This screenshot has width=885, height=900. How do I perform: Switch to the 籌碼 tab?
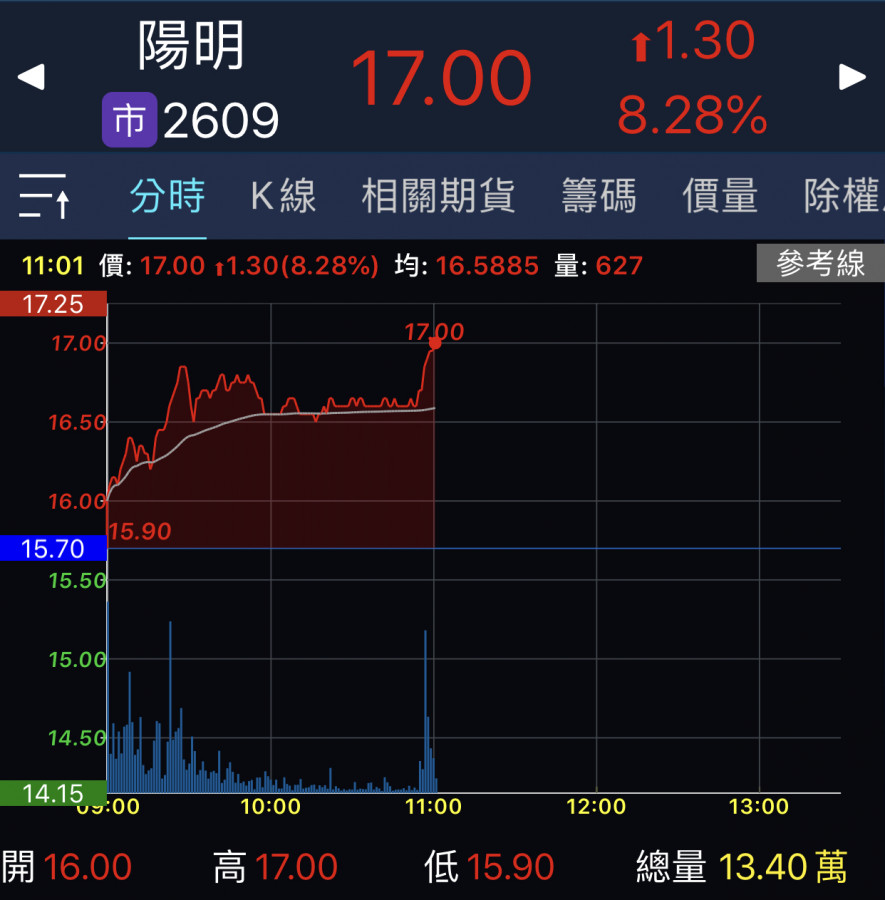[x=598, y=196]
